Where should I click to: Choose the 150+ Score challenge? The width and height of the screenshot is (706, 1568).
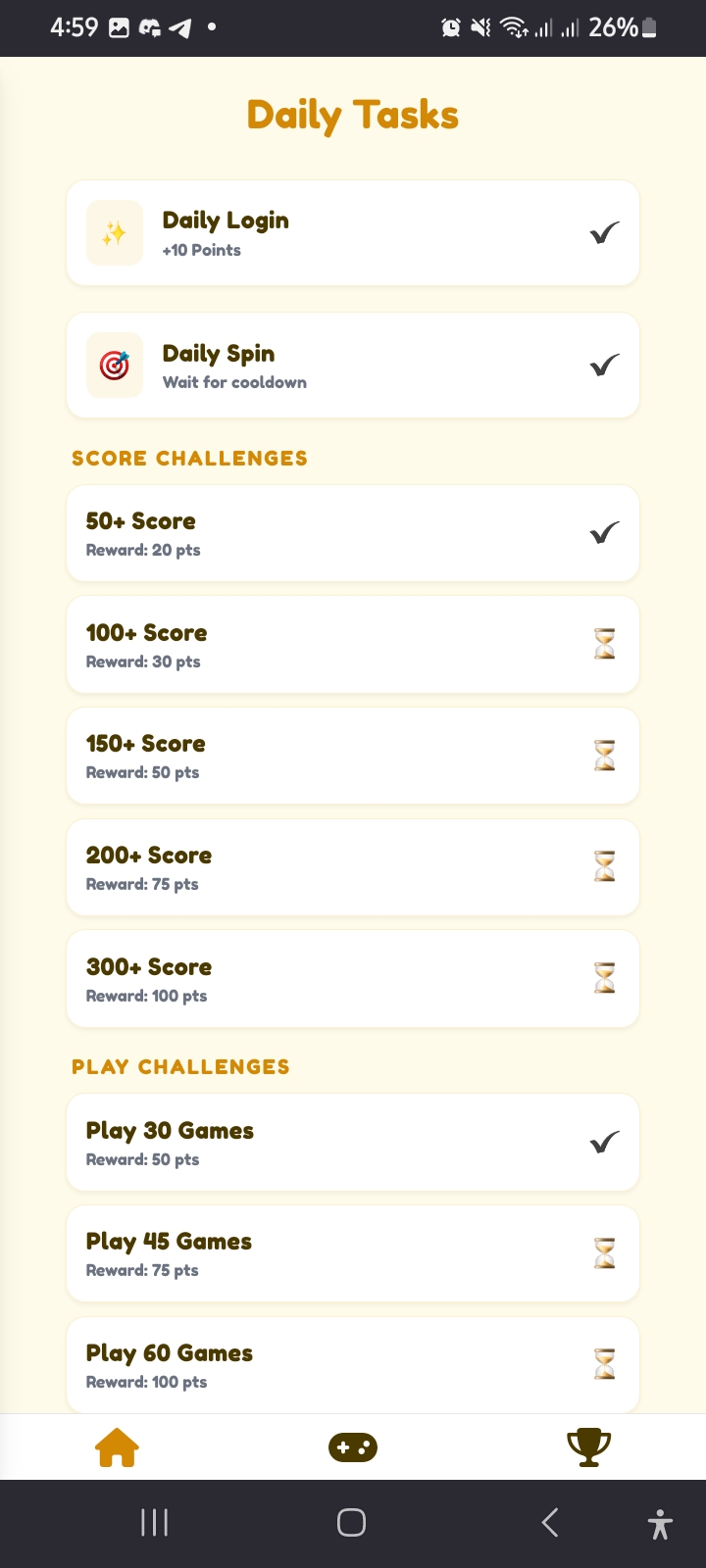click(353, 756)
